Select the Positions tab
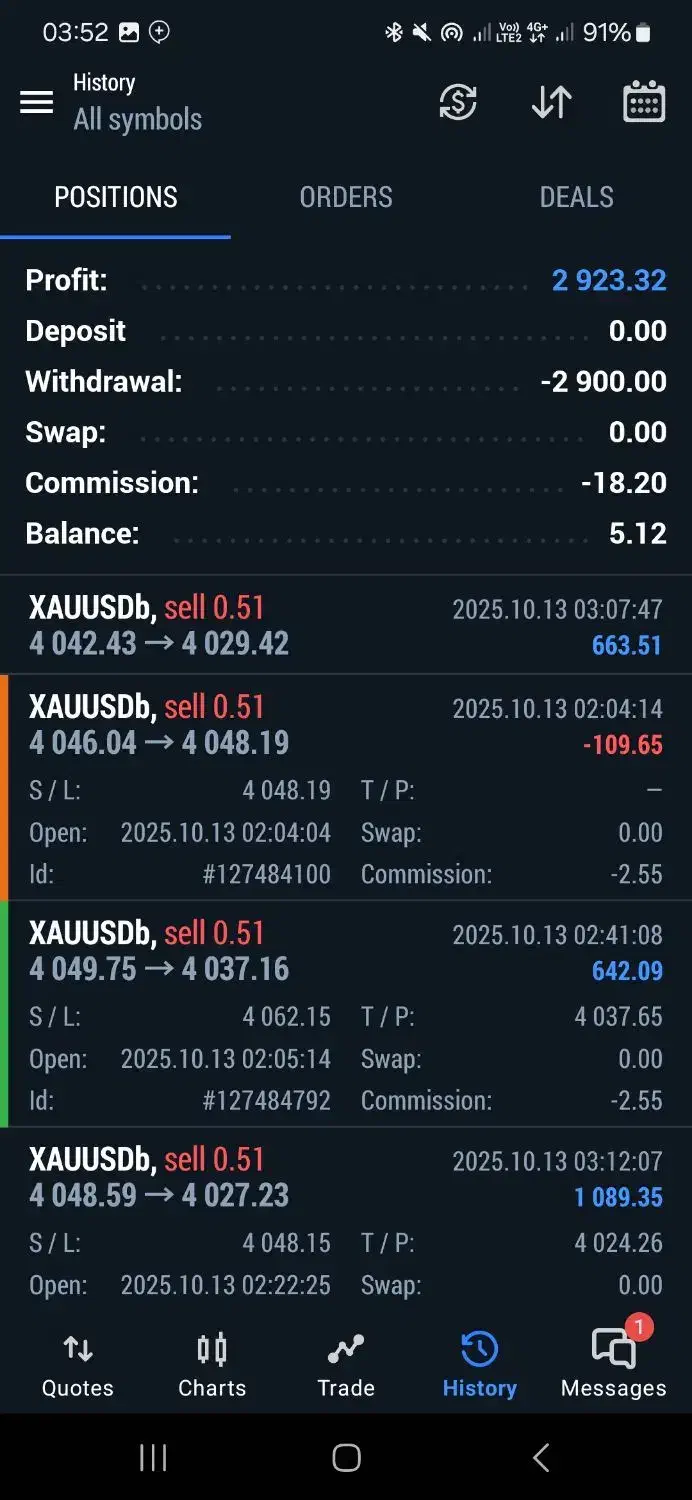The width and height of the screenshot is (692, 1500). (116, 197)
